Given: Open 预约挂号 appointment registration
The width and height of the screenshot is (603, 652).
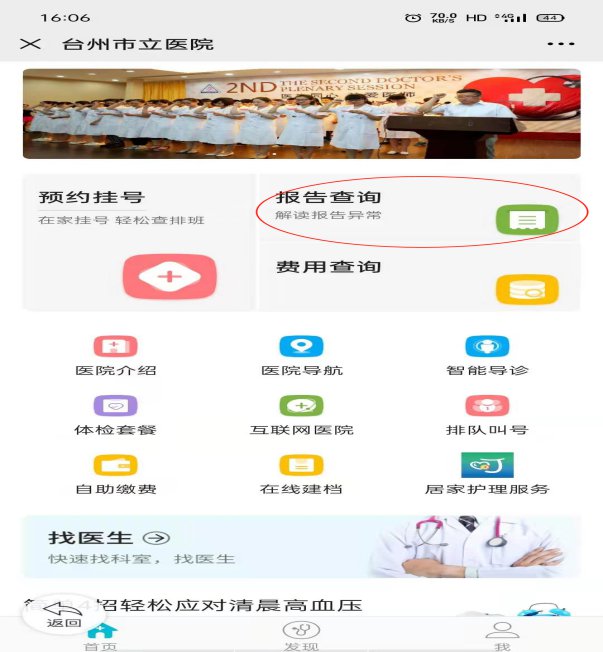Looking at the screenshot, I should [139, 241].
